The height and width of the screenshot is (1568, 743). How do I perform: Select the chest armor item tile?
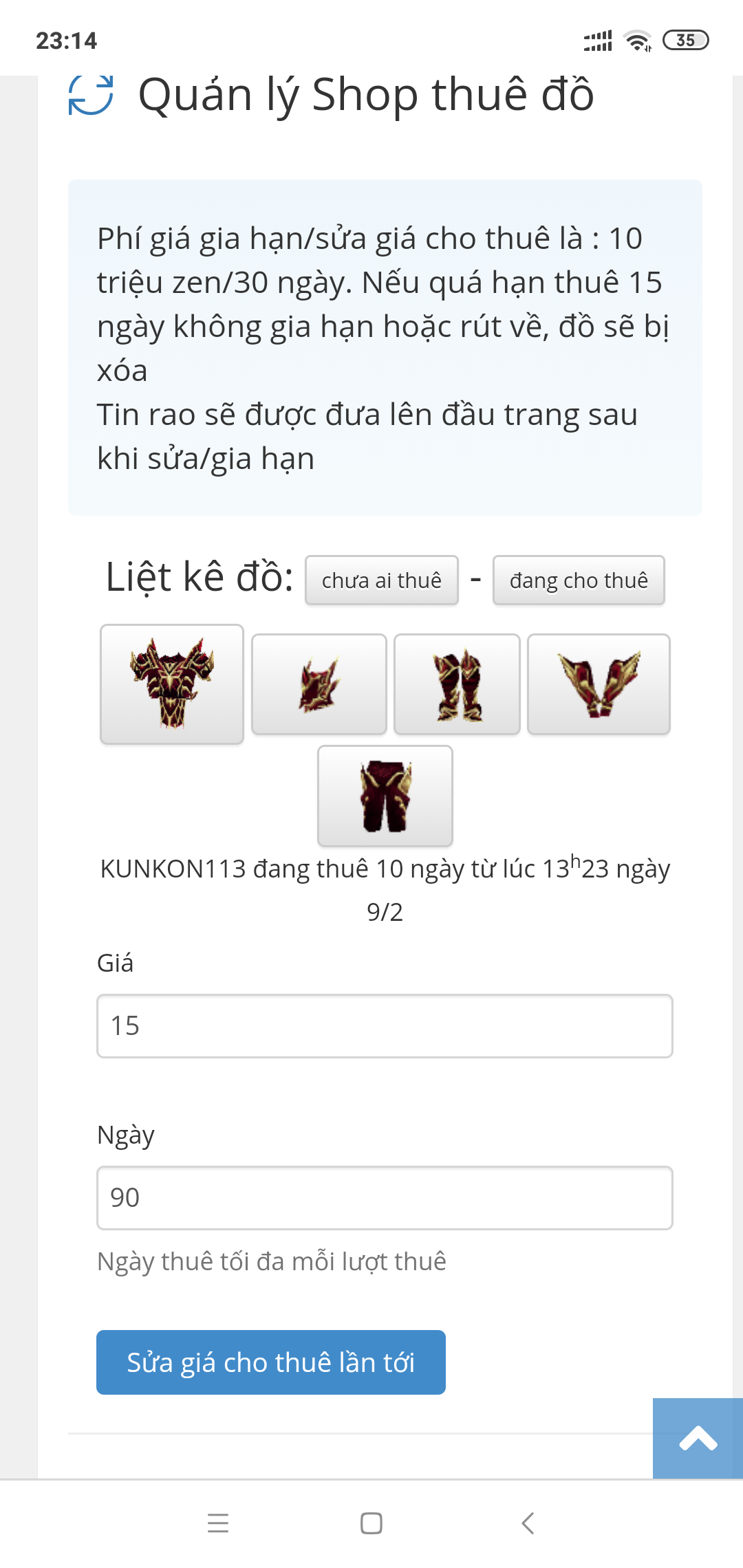pyautogui.click(x=172, y=684)
